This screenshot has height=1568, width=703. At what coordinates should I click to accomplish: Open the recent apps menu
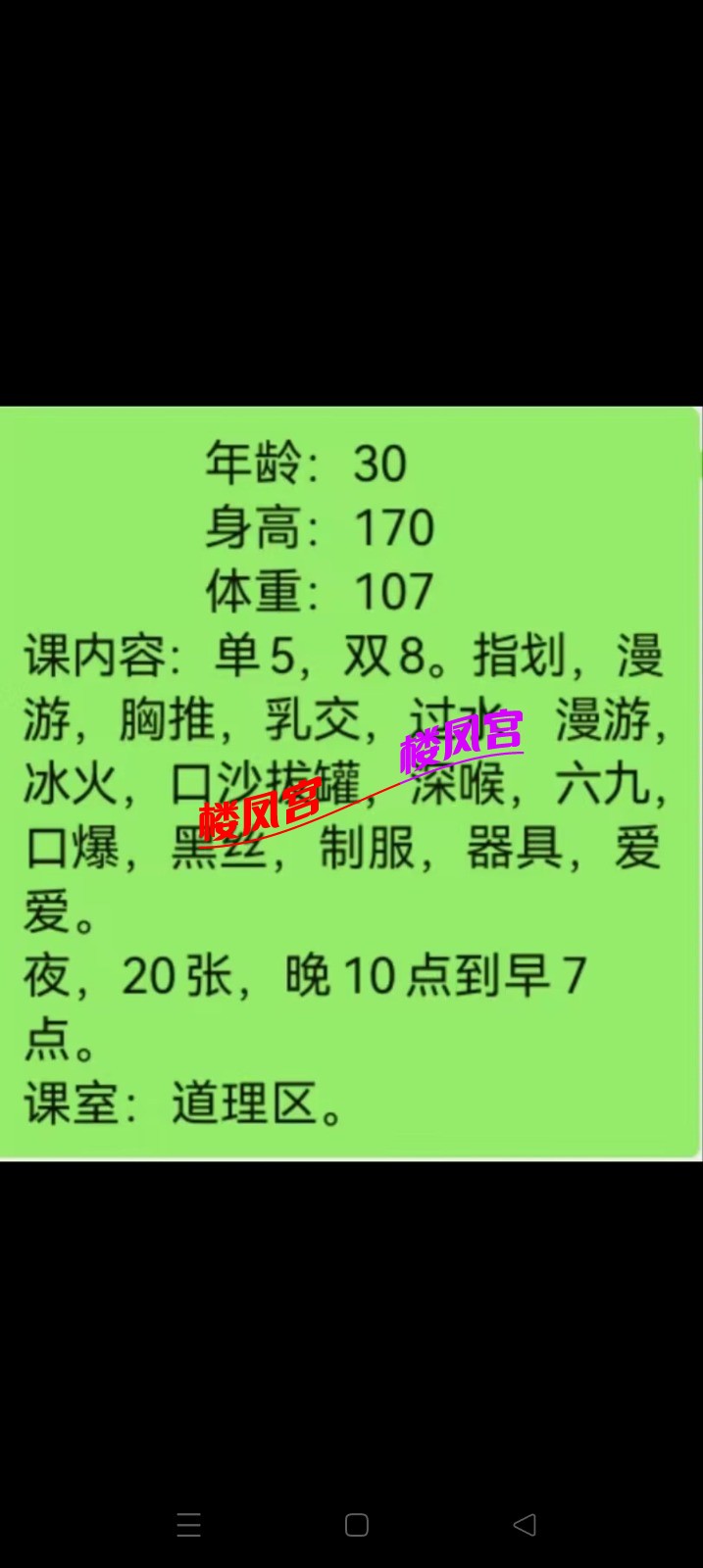(188, 1524)
